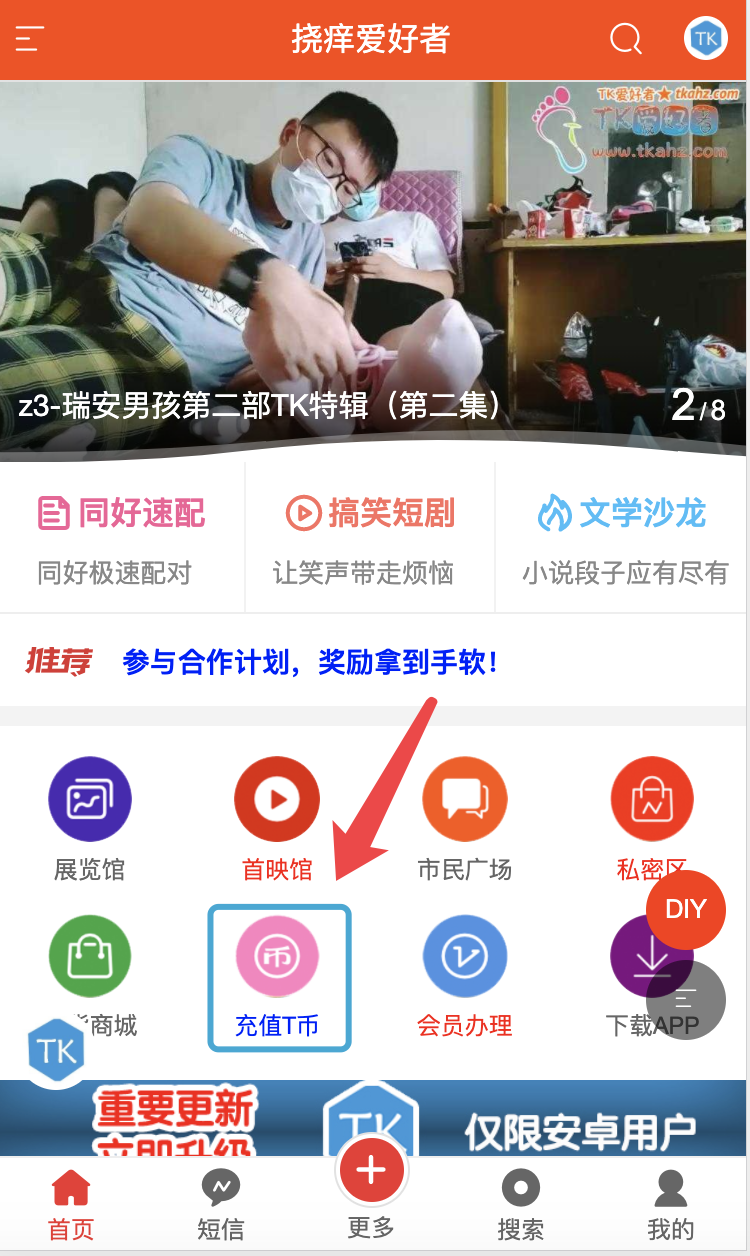Open 文学沙龙 section
Screen dimensions: 750x1256
pos(622,537)
